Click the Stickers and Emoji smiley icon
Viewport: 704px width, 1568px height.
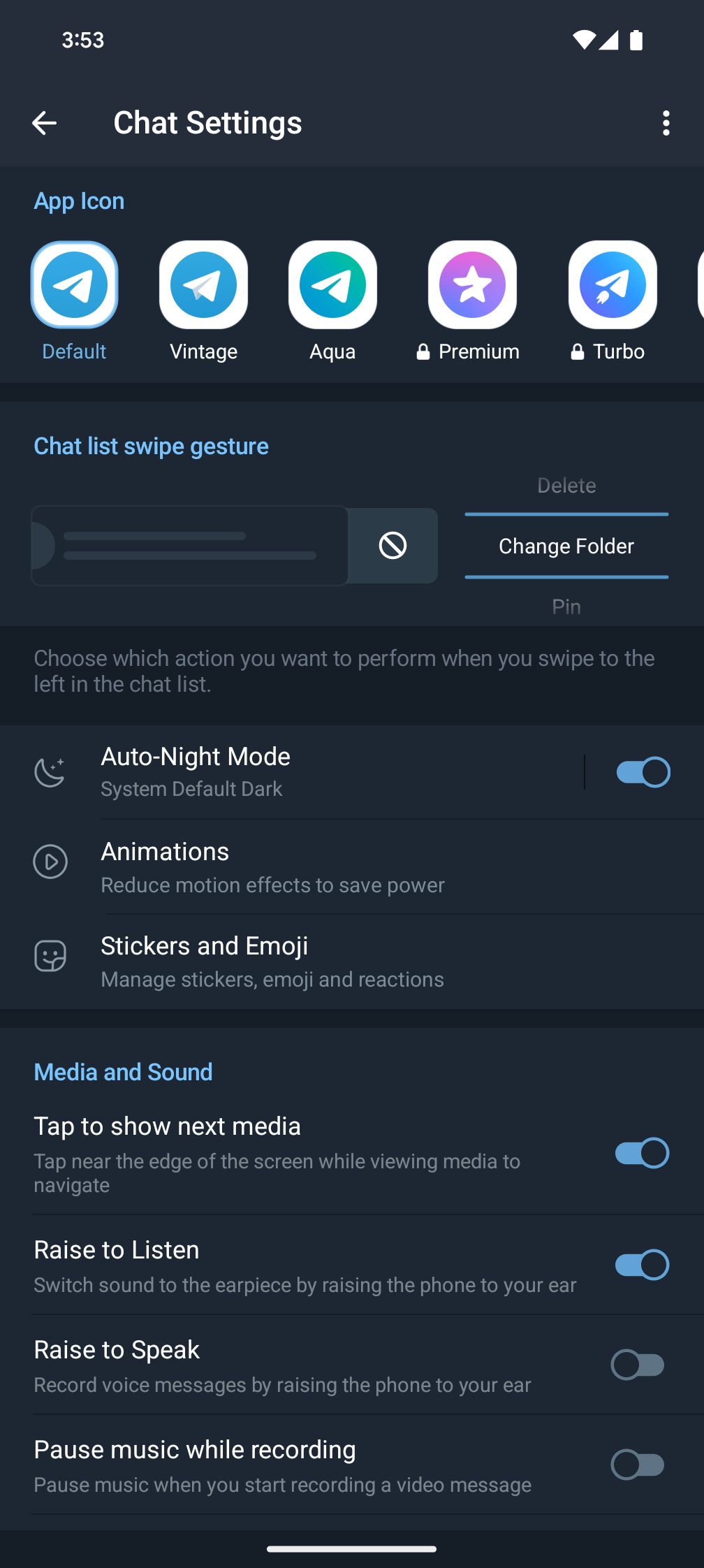[x=50, y=956]
